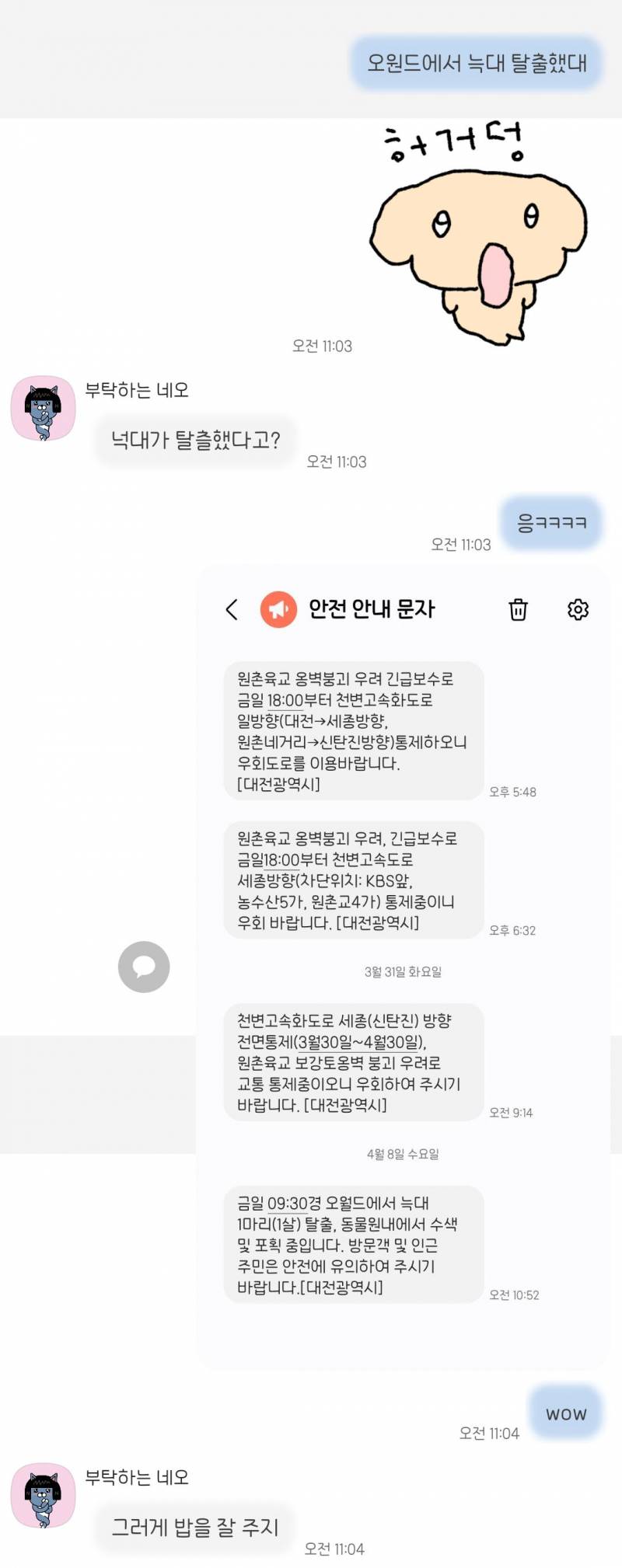Tap the back chevron in the alert screen
The image size is (622, 1568).
click(231, 611)
